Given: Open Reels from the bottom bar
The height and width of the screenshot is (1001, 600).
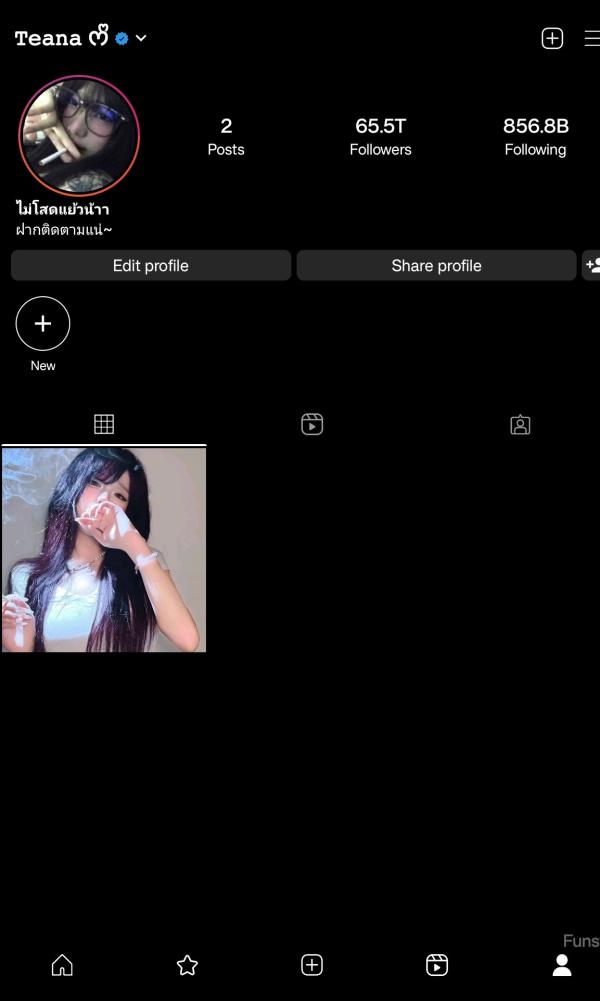Looking at the screenshot, I should (437, 965).
